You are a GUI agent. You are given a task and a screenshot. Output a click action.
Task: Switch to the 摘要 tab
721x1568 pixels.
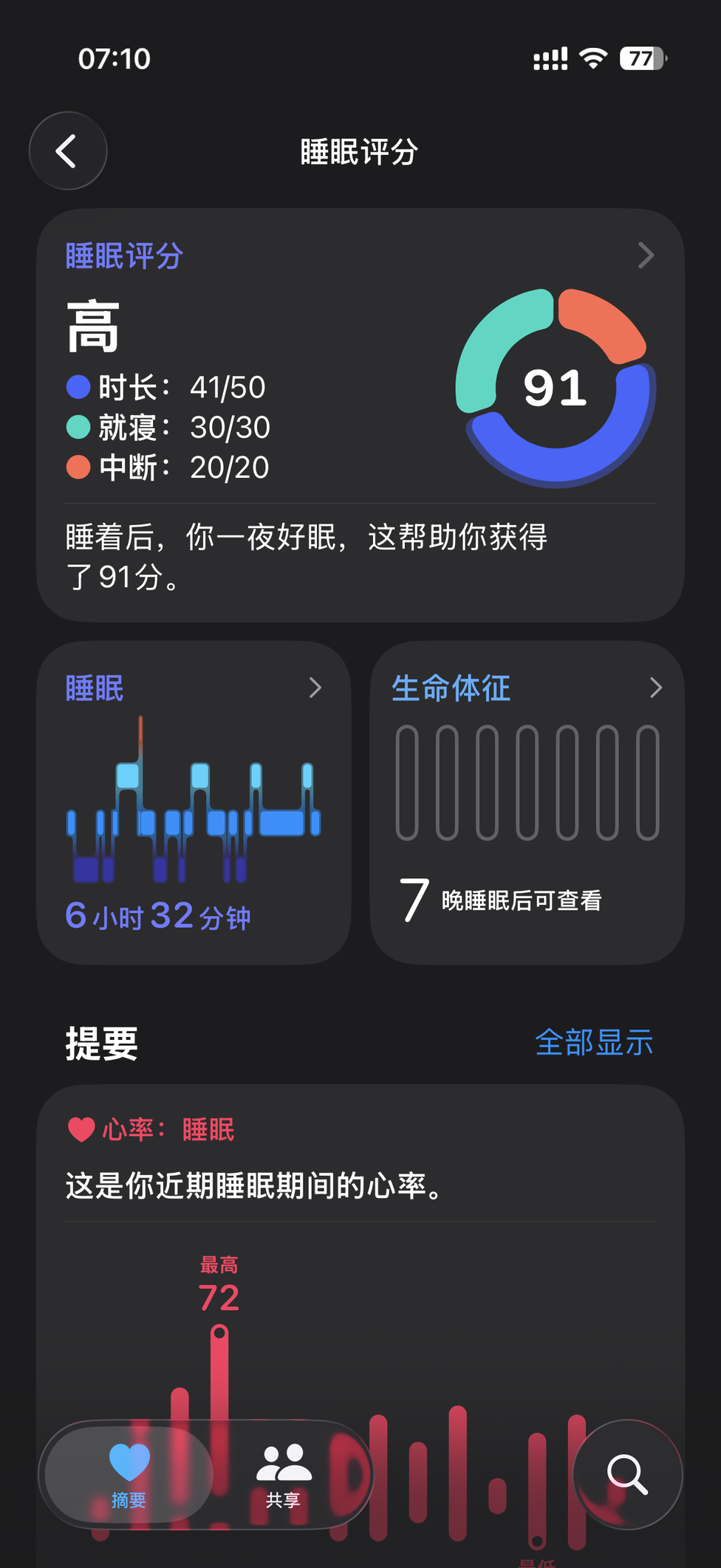coord(129,1474)
